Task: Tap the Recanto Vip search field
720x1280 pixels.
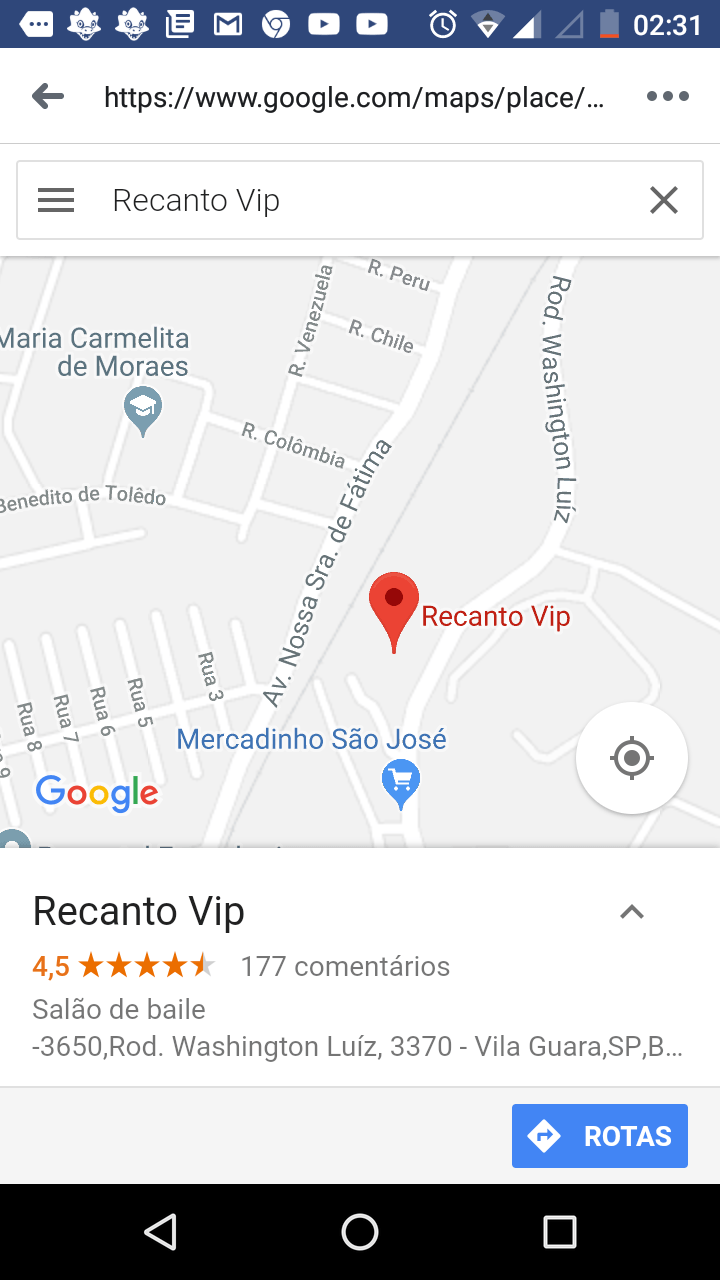Action: tap(360, 201)
